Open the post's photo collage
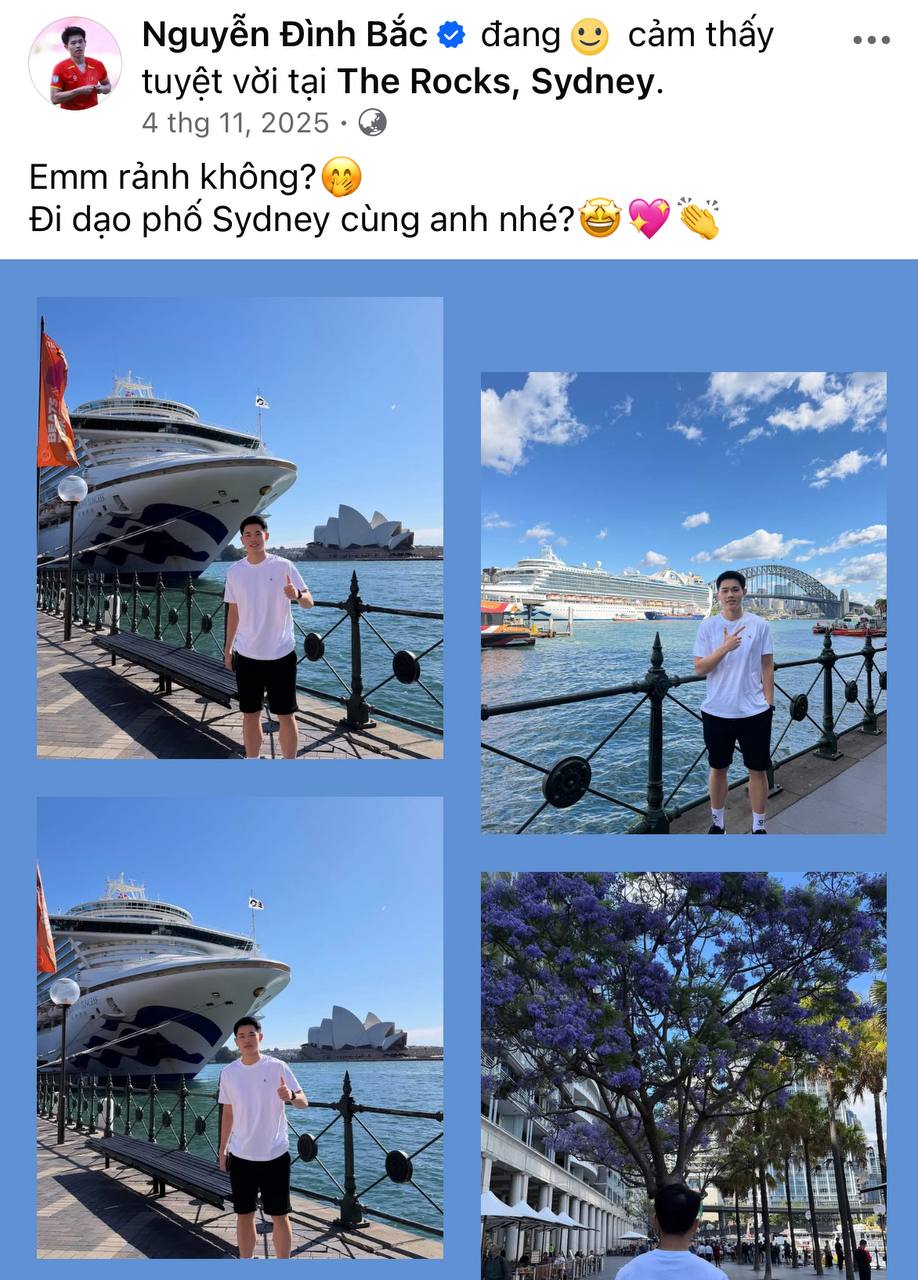918x1280 pixels. pyautogui.click(x=458, y=770)
